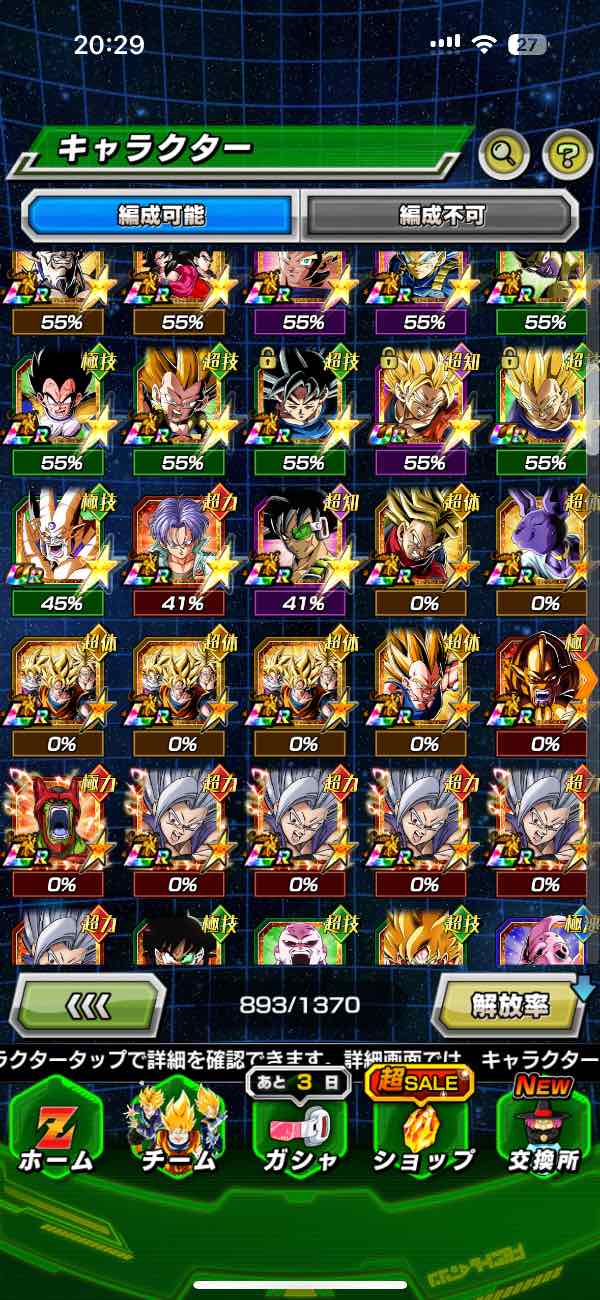The image size is (600, 1300).
Task: Switch to the 編成不可 tab
Action: click(x=441, y=216)
